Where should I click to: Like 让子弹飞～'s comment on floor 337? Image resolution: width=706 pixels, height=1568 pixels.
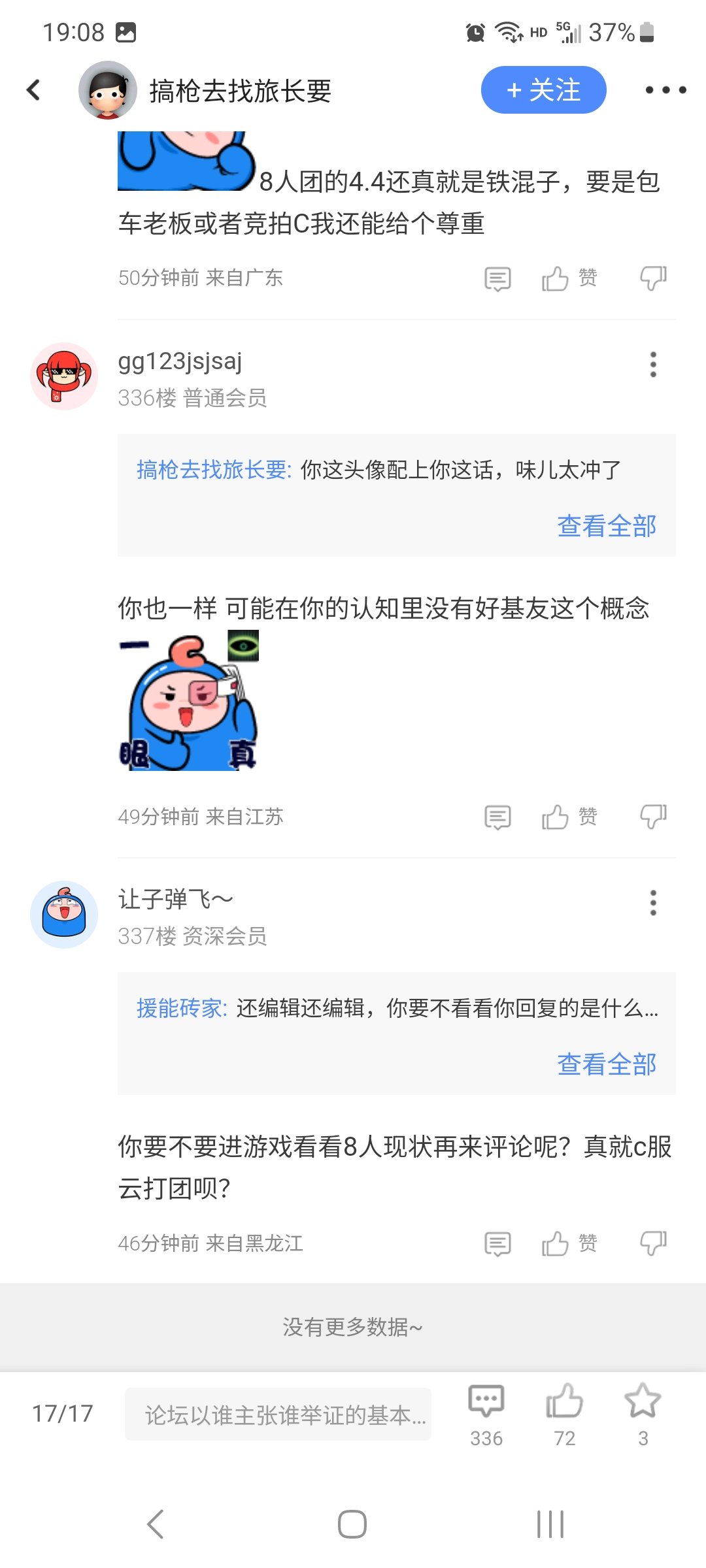pyautogui.click(x=569, y=1243)
